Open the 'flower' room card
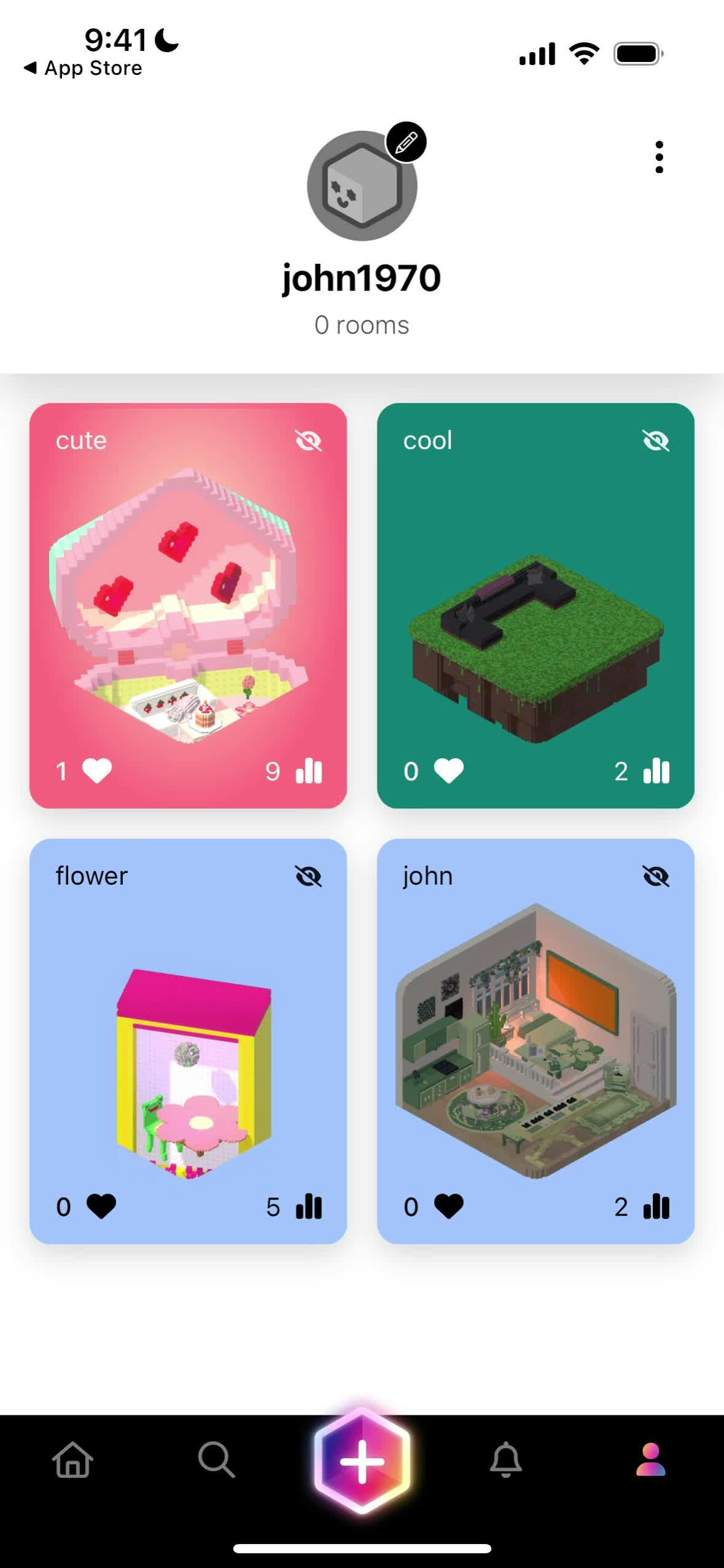This screenshot has width=724, height=1568. [188, 1041]
